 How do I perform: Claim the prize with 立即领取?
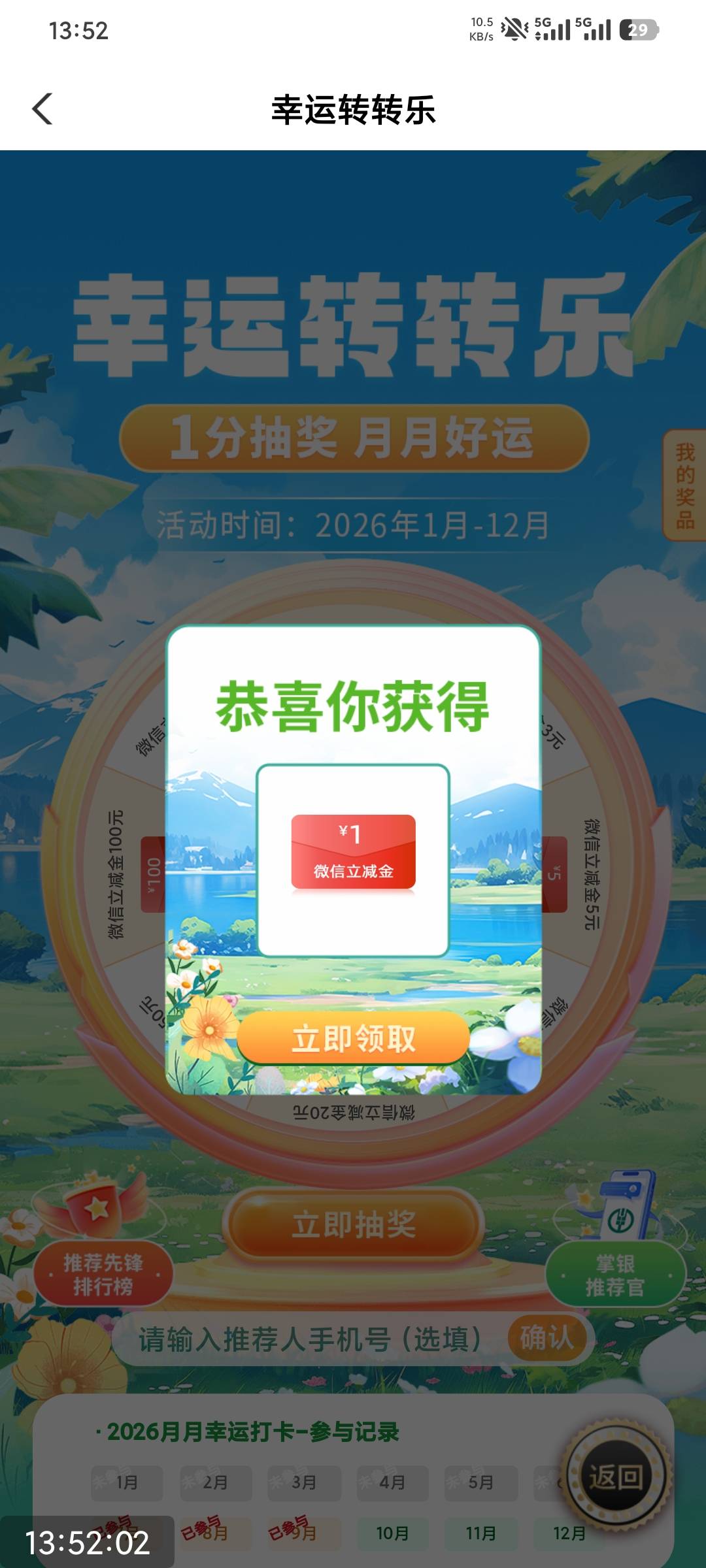[353, 1038]
